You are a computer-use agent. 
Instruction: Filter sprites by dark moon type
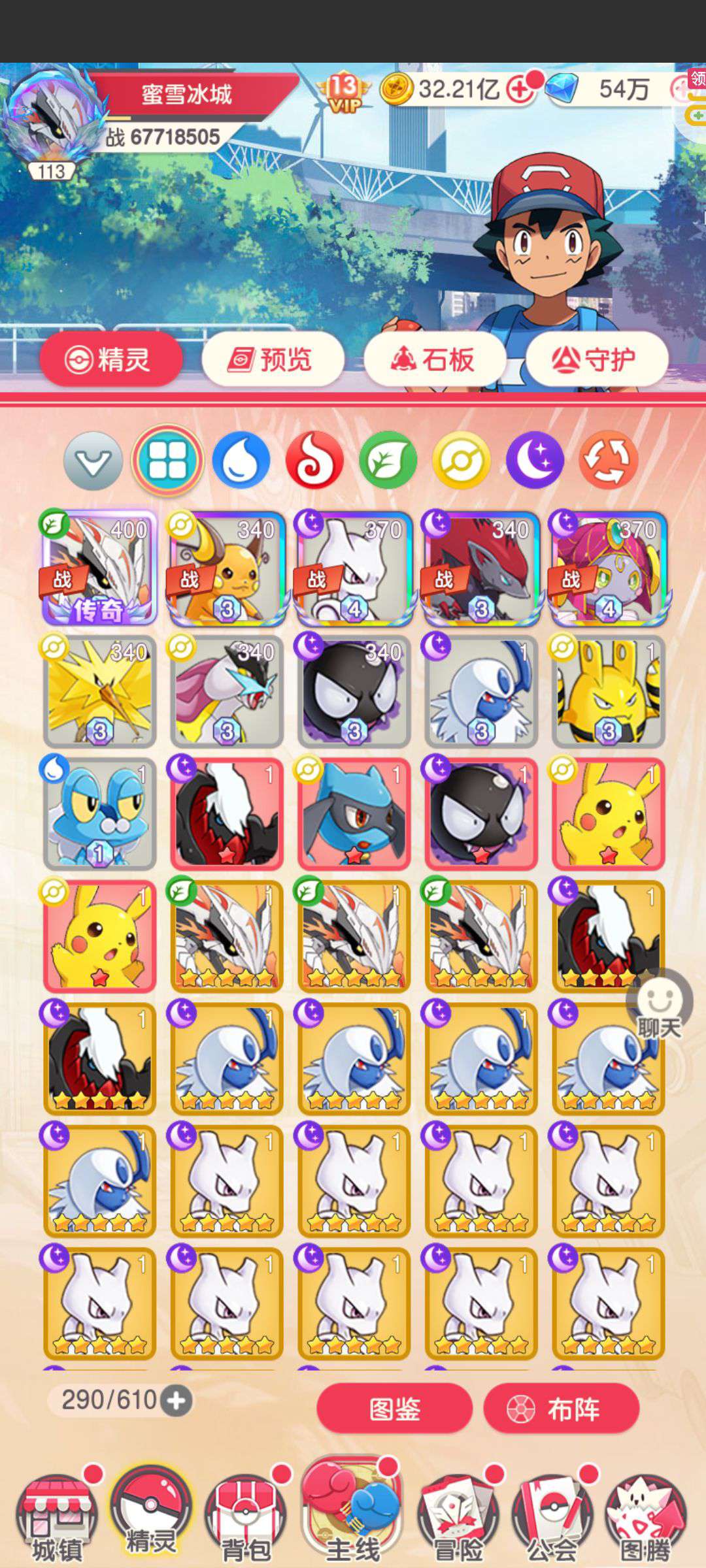click(535, 460)
